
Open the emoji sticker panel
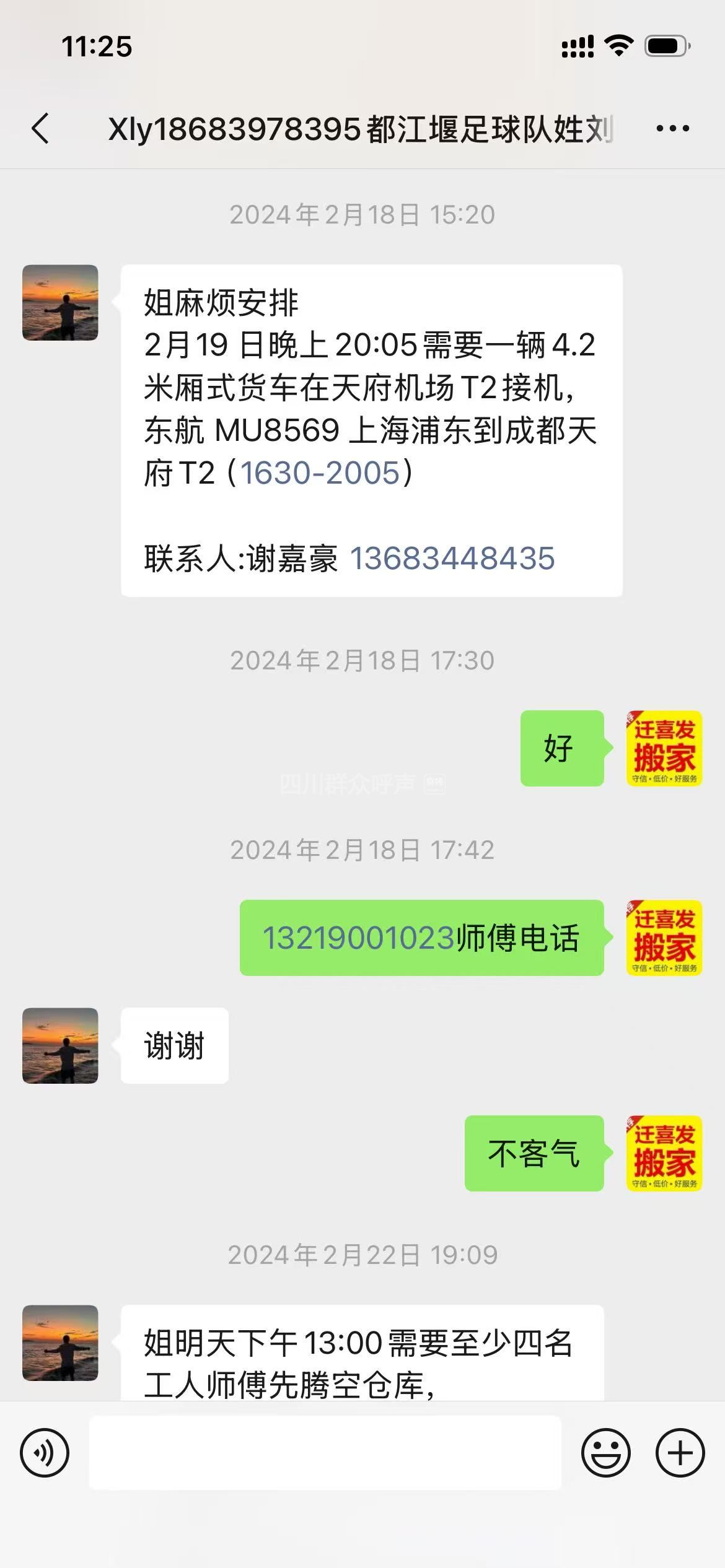pyautogui.click(x=605, y=1452)
